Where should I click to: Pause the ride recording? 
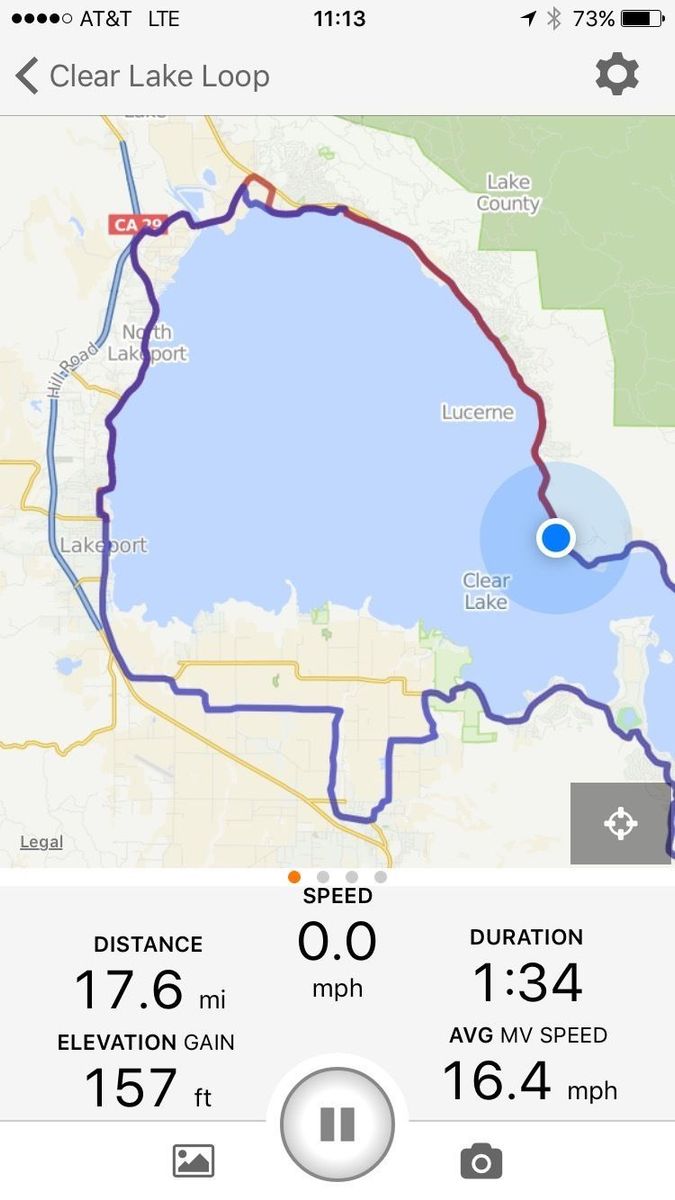[337, 1123]
